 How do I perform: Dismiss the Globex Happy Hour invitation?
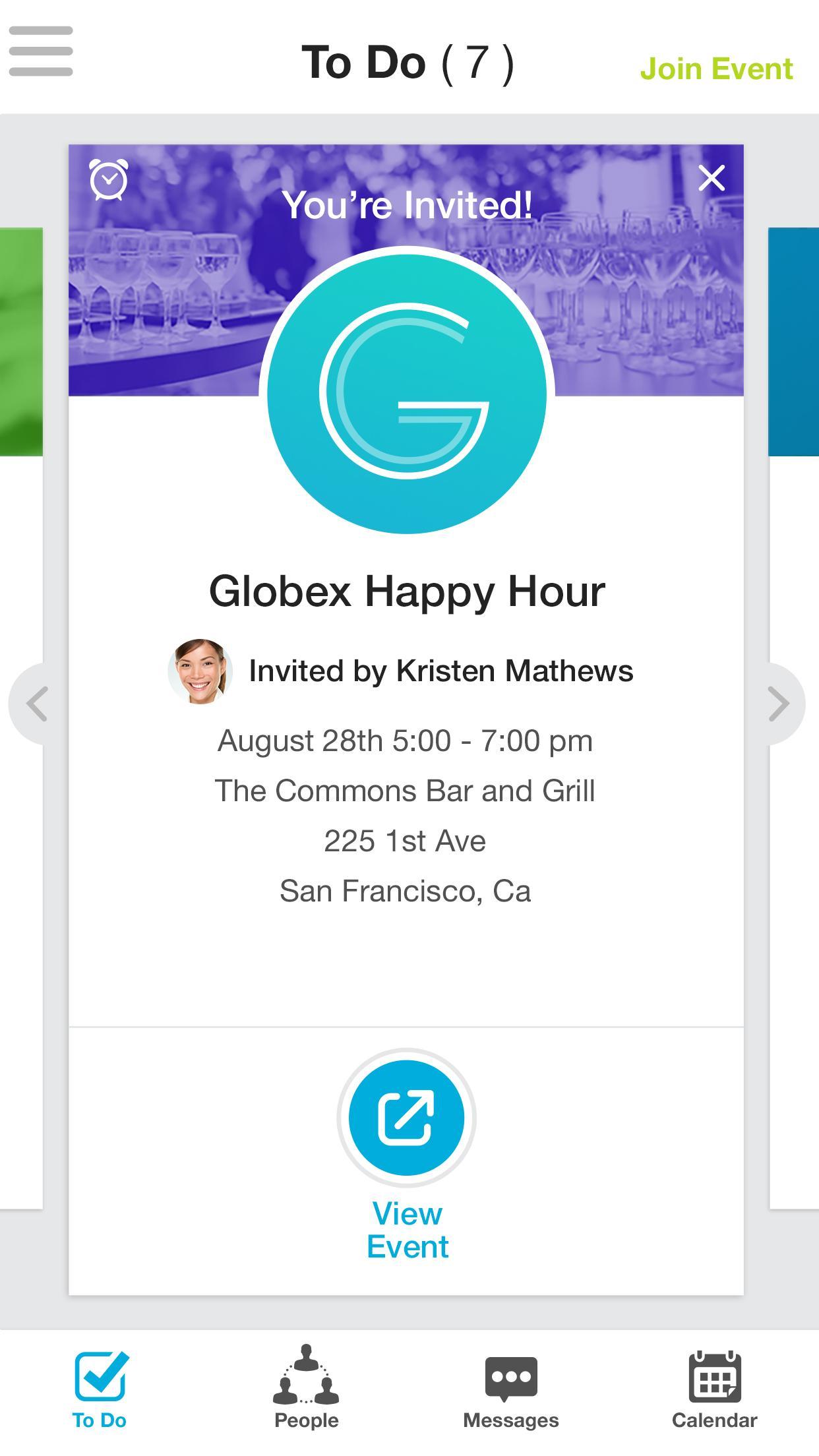pos(712,178)
